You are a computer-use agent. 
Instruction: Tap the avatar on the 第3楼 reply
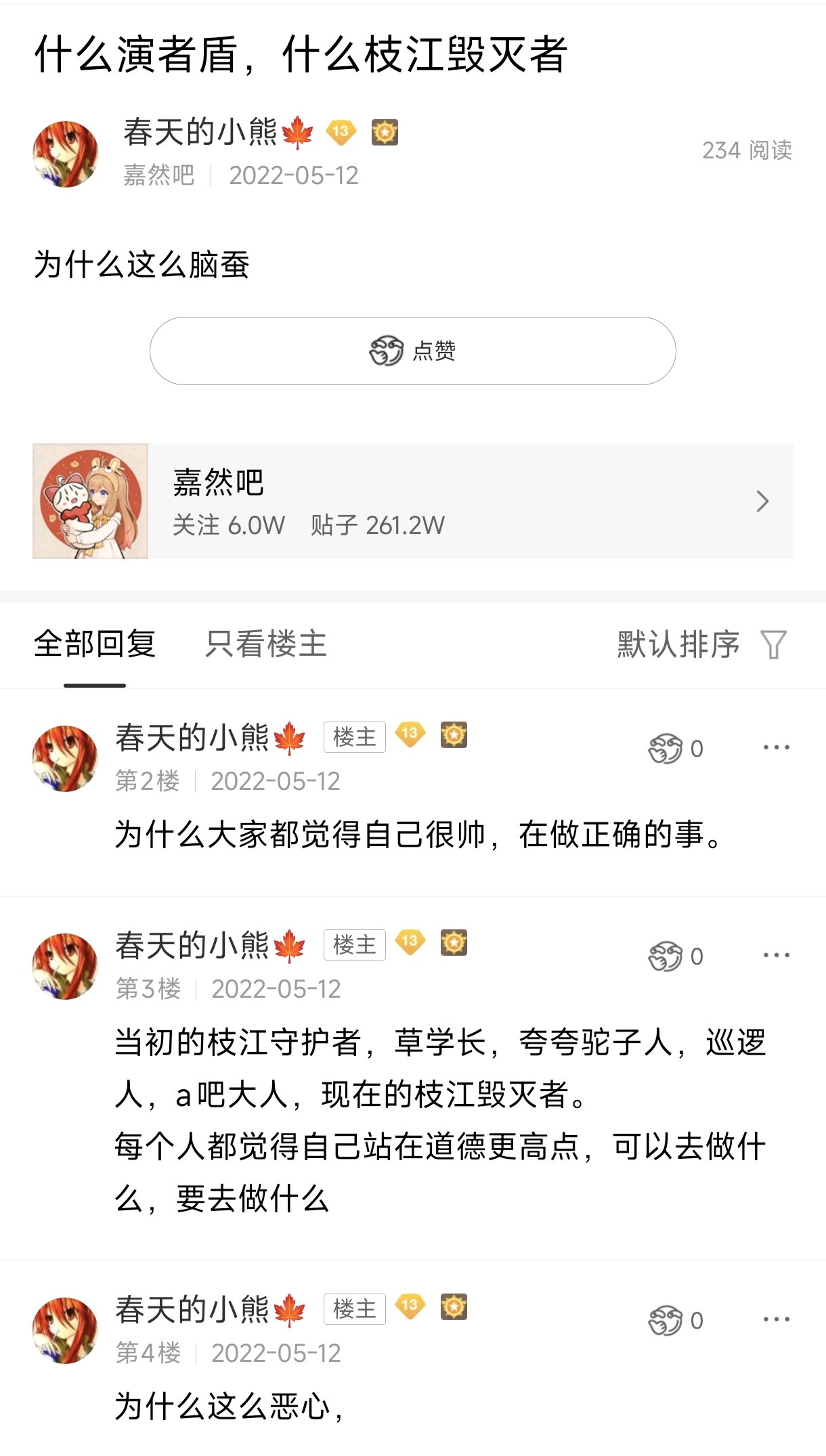pos(65,966)
